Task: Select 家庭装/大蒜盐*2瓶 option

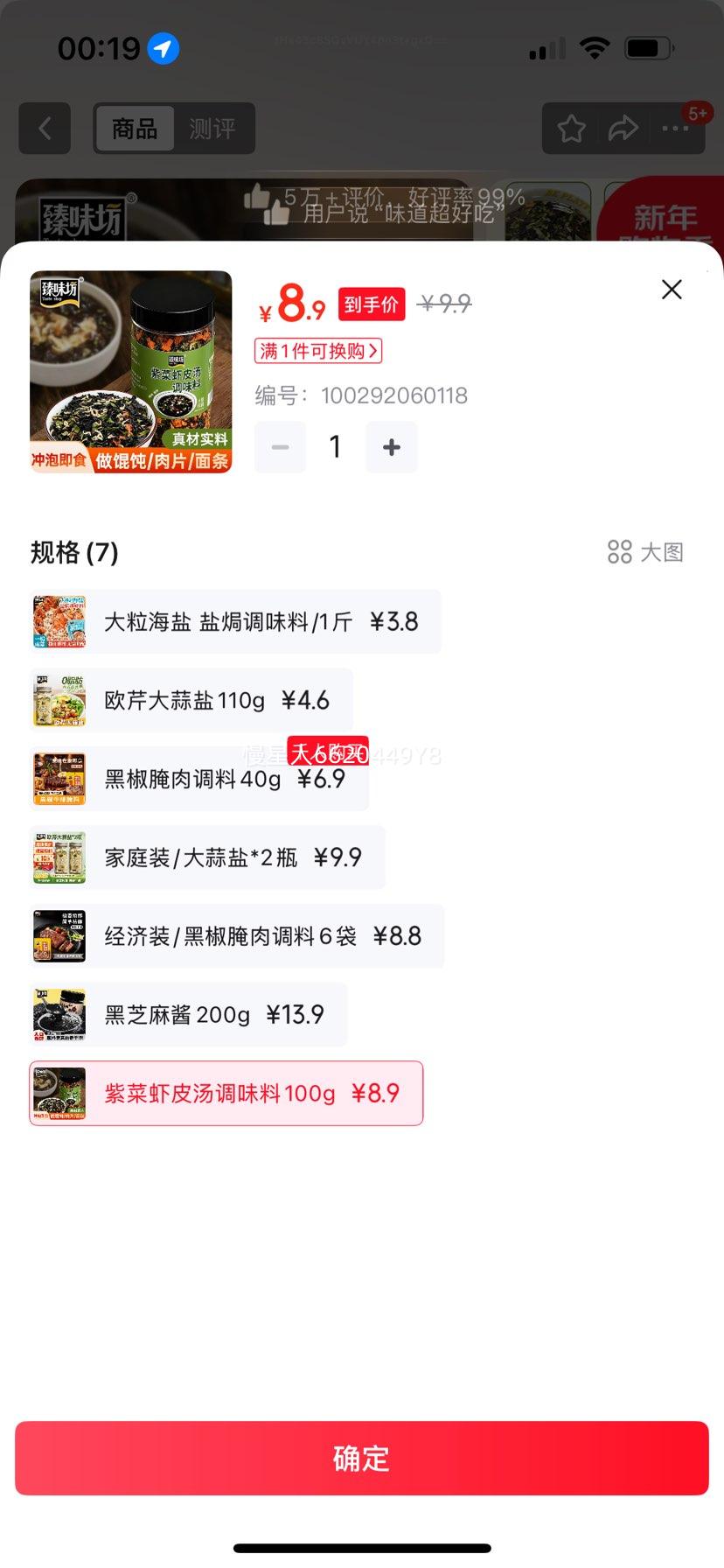Action: point(207,857)
